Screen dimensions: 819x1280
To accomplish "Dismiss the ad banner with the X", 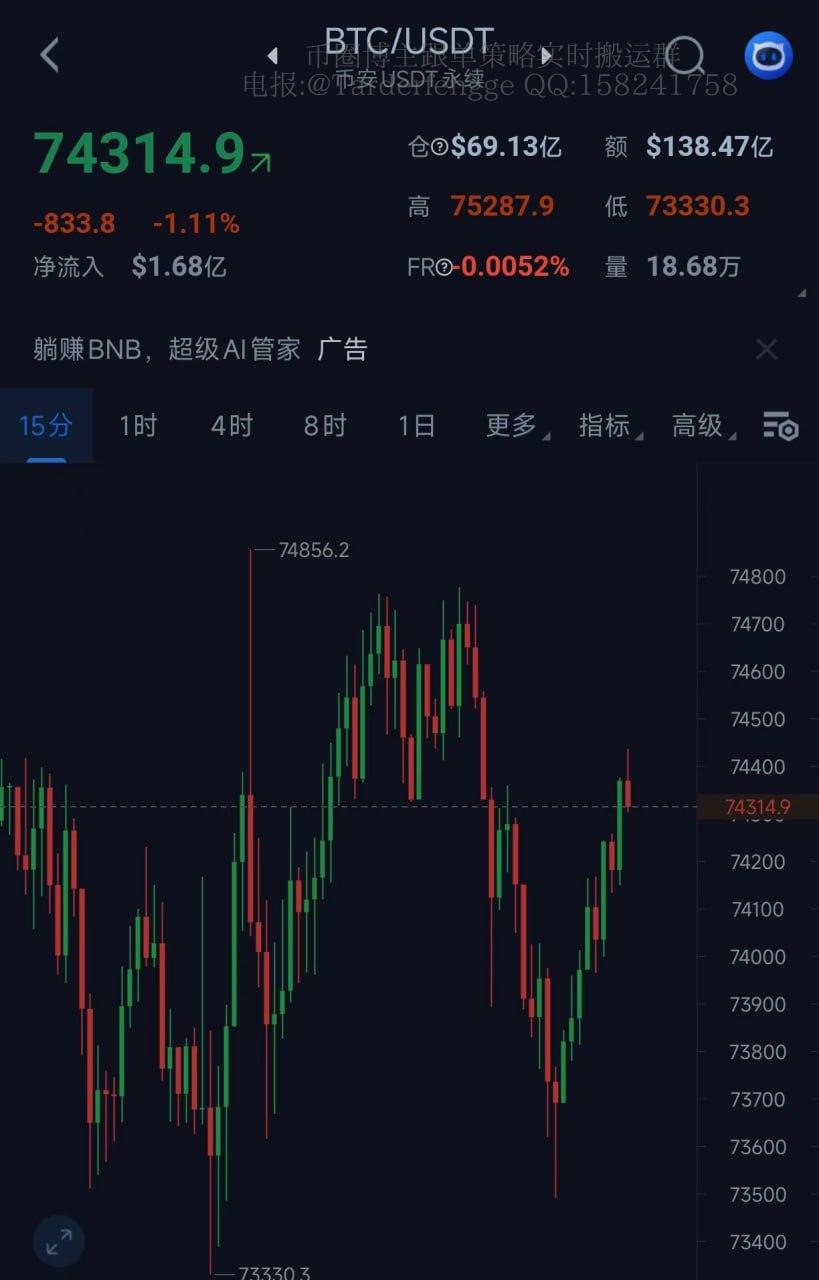I will tap(766, 349).
